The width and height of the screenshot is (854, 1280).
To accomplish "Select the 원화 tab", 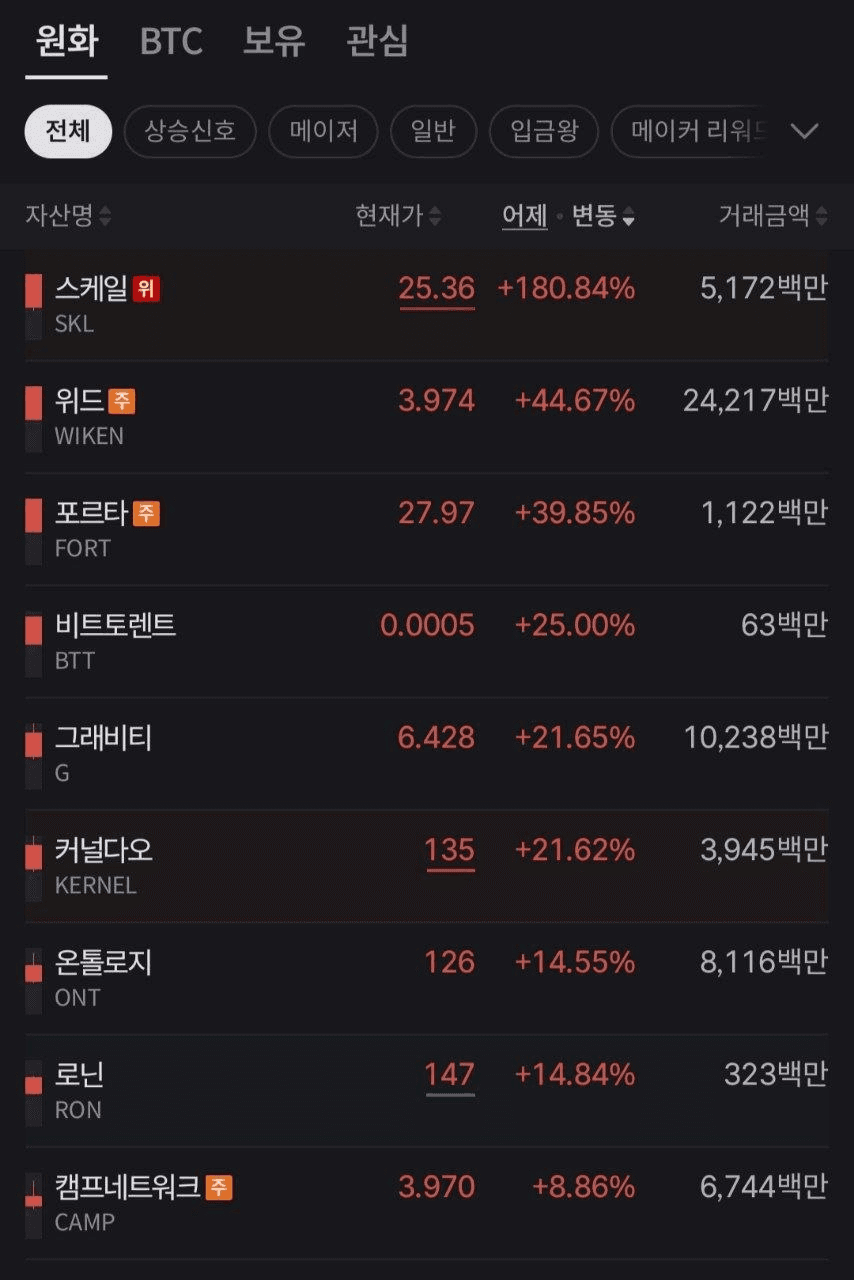I will (66, 41).
